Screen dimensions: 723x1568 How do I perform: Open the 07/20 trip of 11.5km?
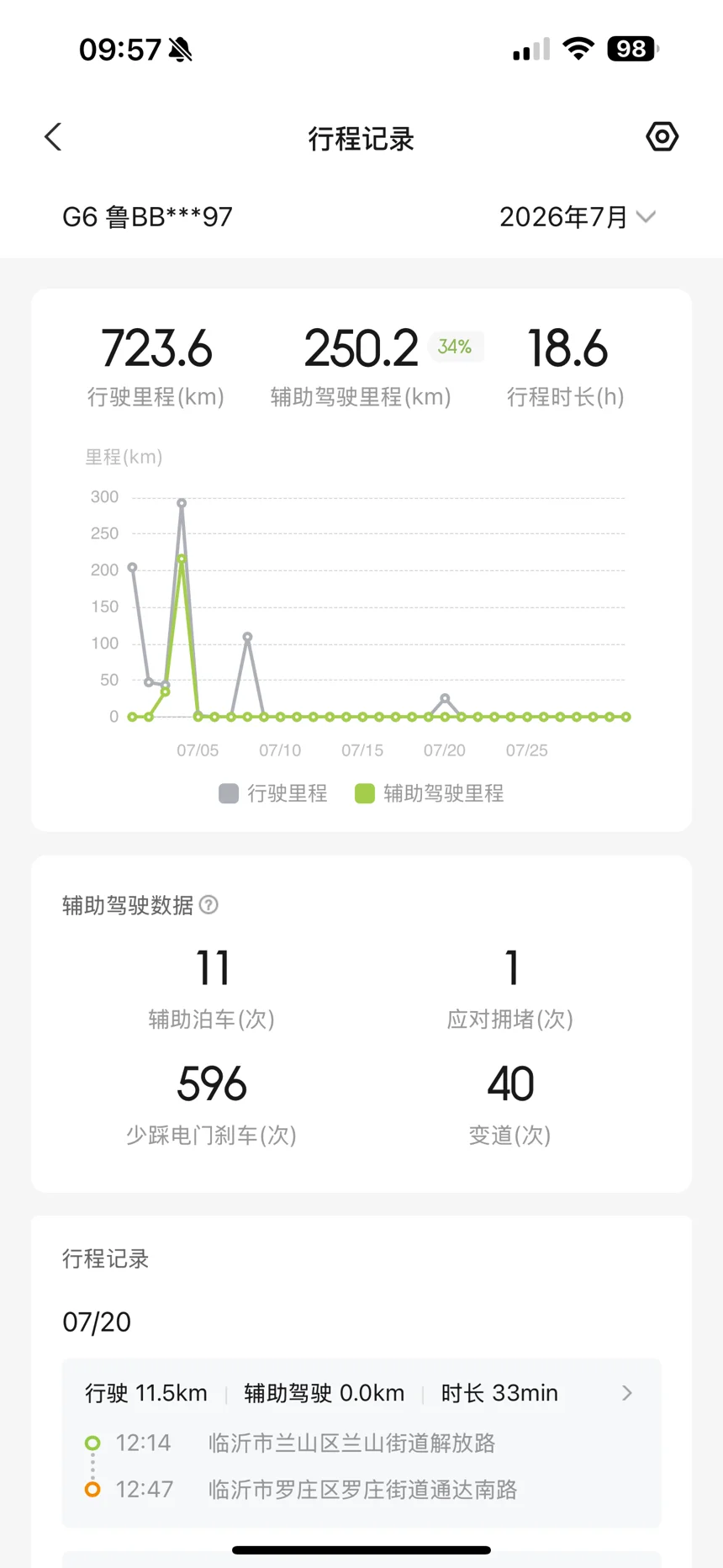(x=361, y=1443)
